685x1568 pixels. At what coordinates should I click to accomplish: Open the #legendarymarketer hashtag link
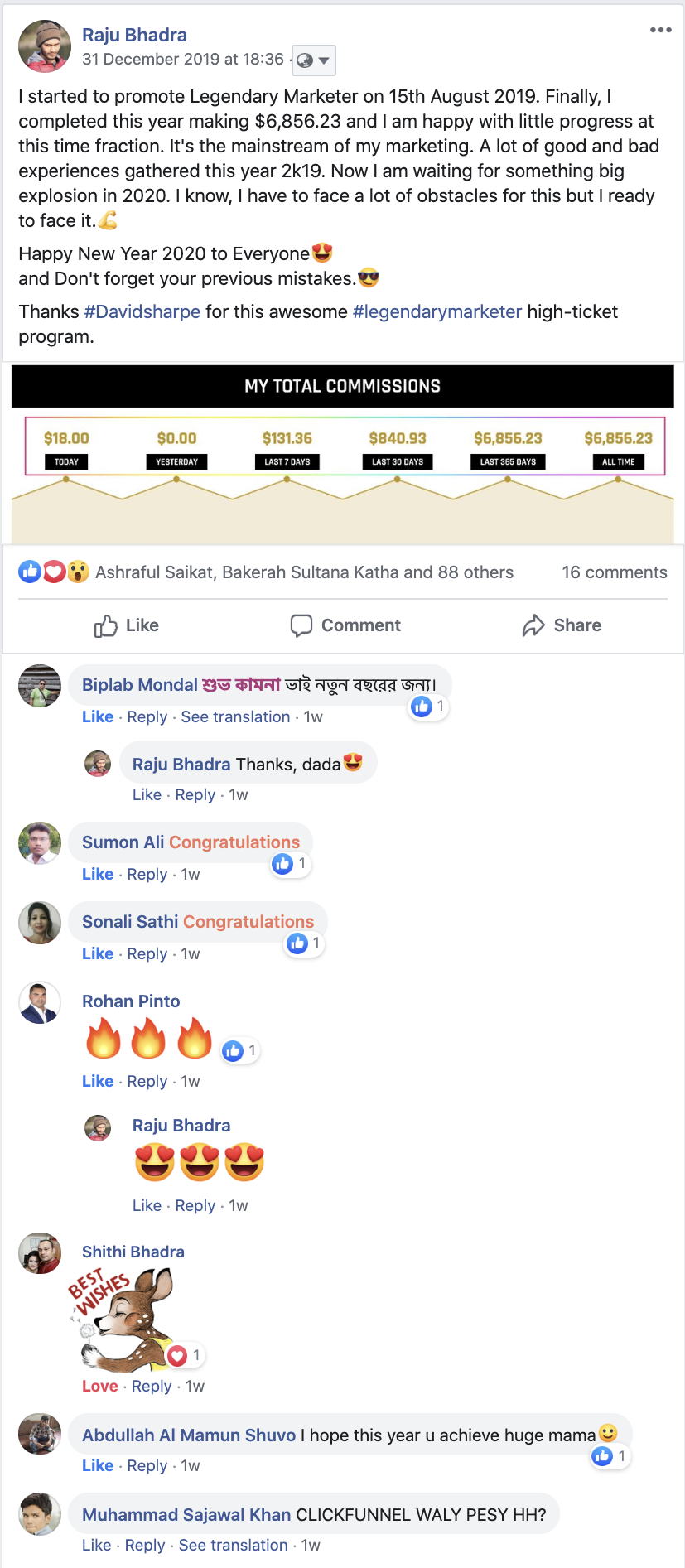coord(437,311)
